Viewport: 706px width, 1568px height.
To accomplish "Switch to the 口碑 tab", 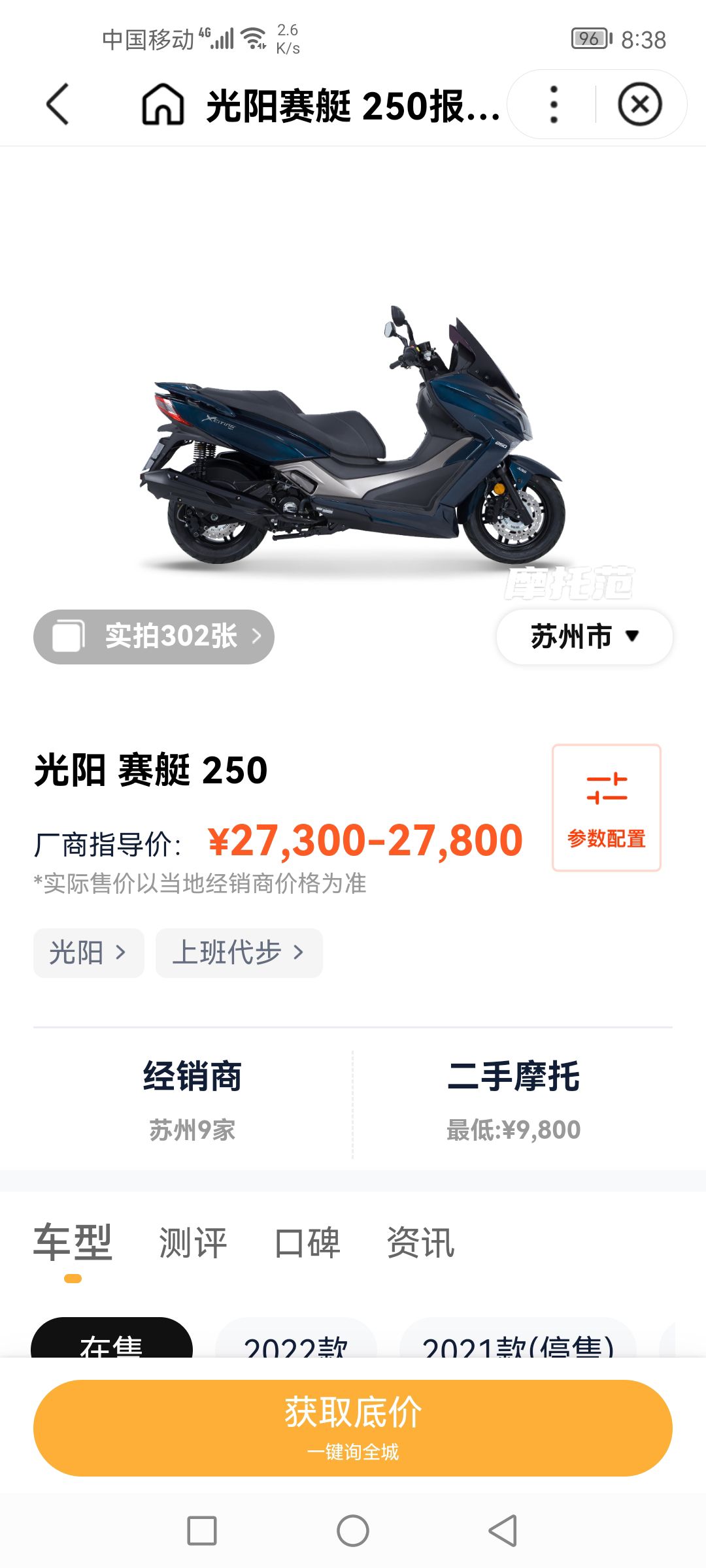I will 307,1243.
